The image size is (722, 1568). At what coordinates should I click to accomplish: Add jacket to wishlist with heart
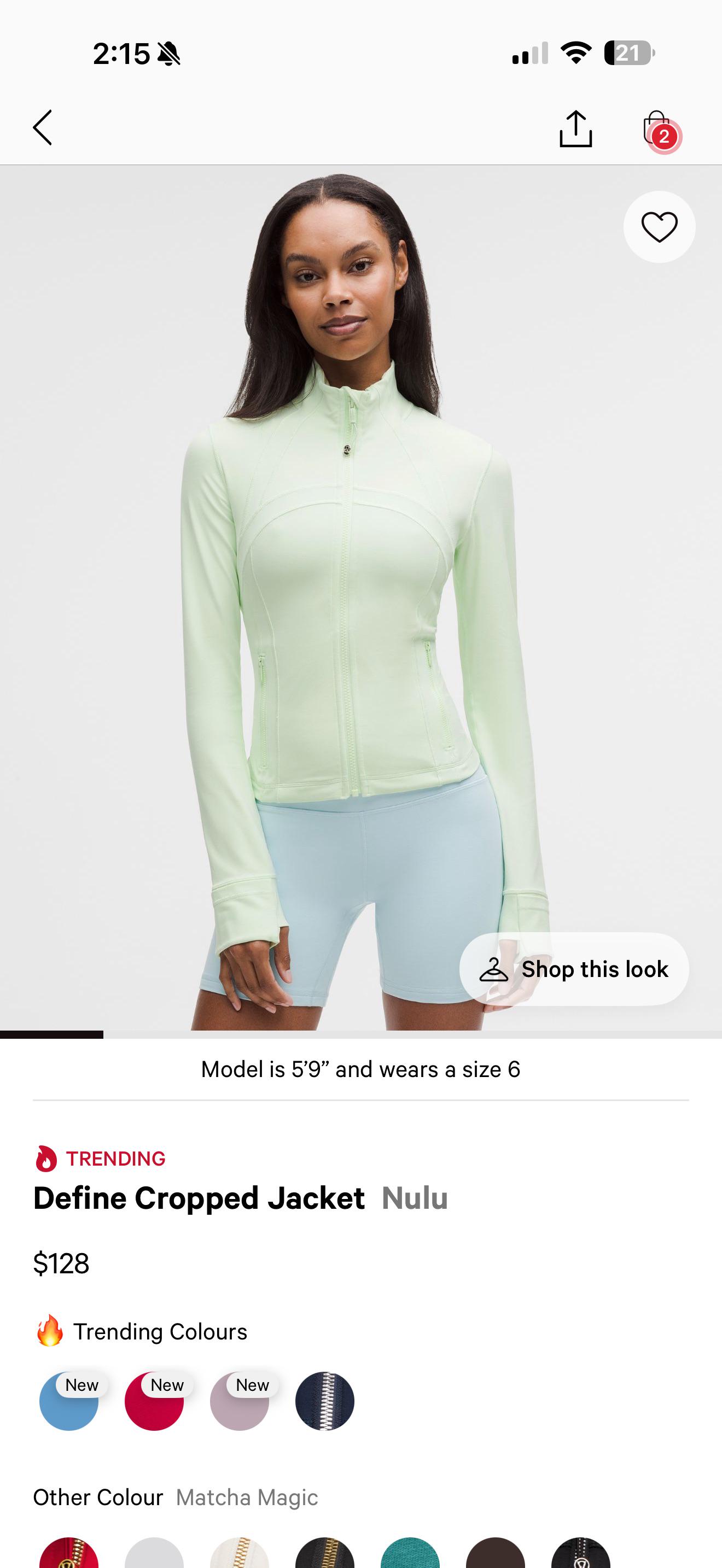pyautogui.click(x=659, y=227)
